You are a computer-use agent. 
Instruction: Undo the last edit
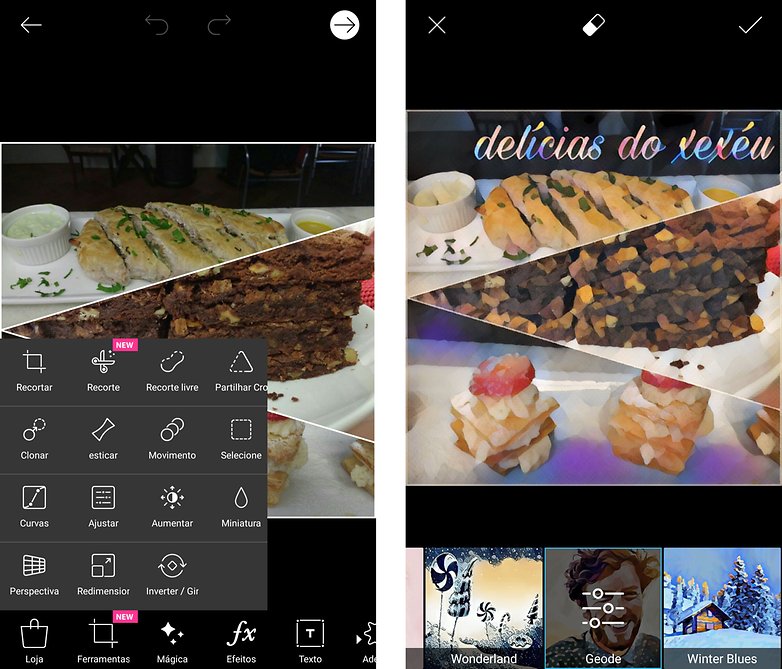[x=157, y=25]
